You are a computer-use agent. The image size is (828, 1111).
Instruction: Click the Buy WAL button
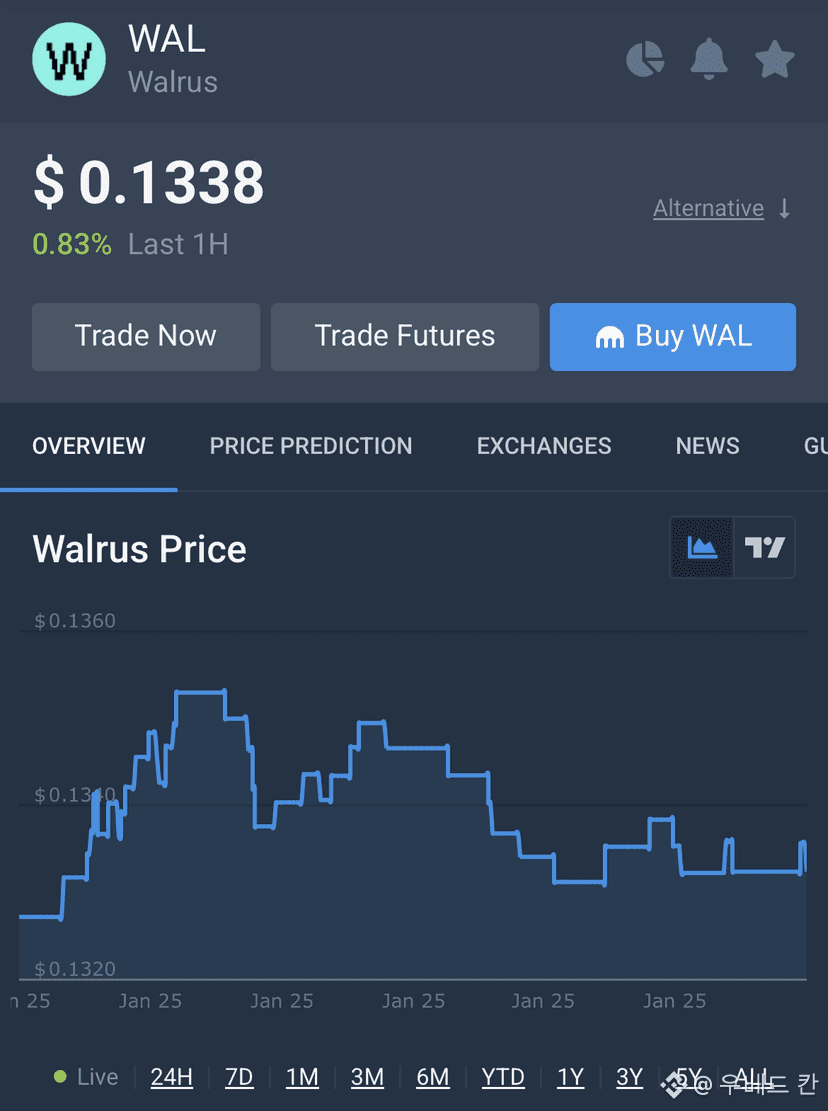(672, 337)
